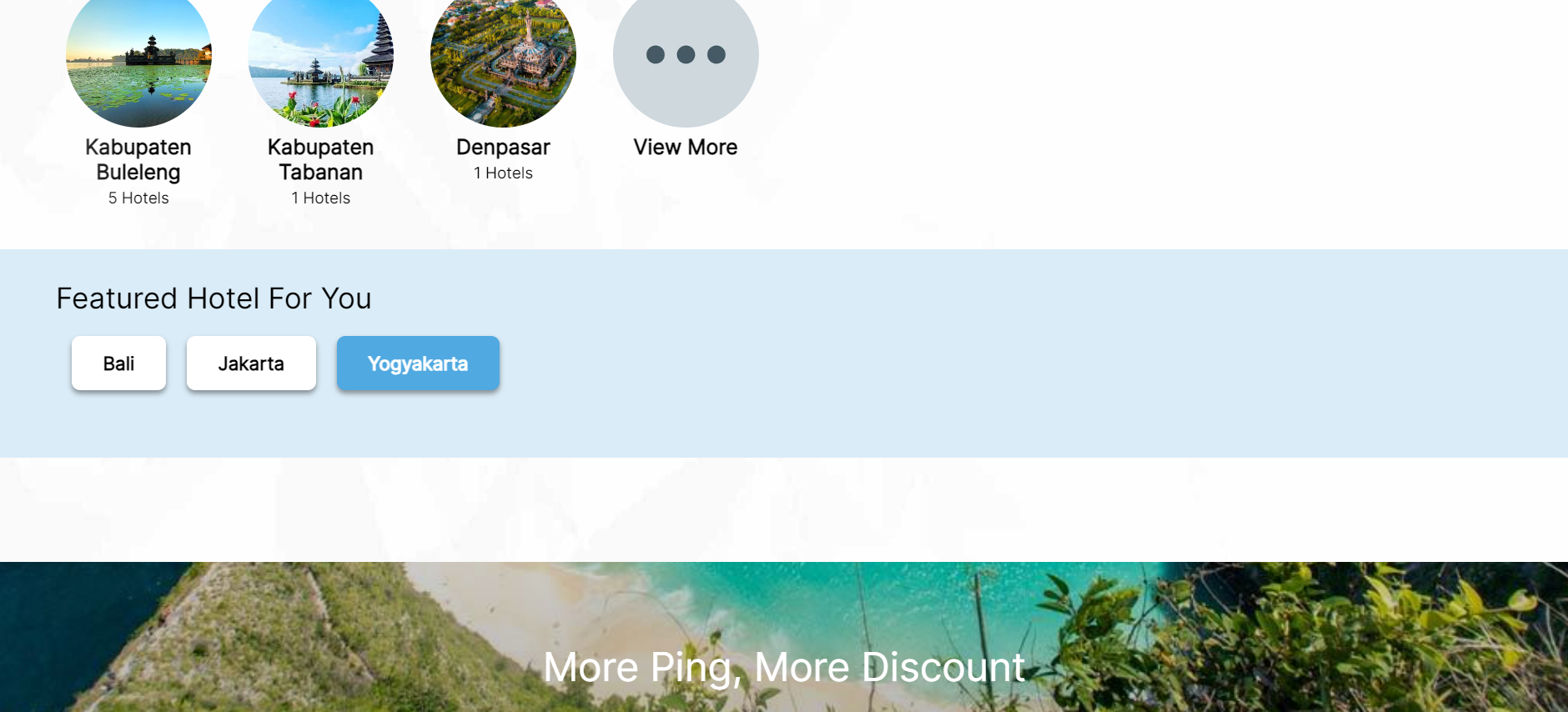Open Kabupaten Tabanan hotels
The image size is (1568, 712).
(321, 67)
